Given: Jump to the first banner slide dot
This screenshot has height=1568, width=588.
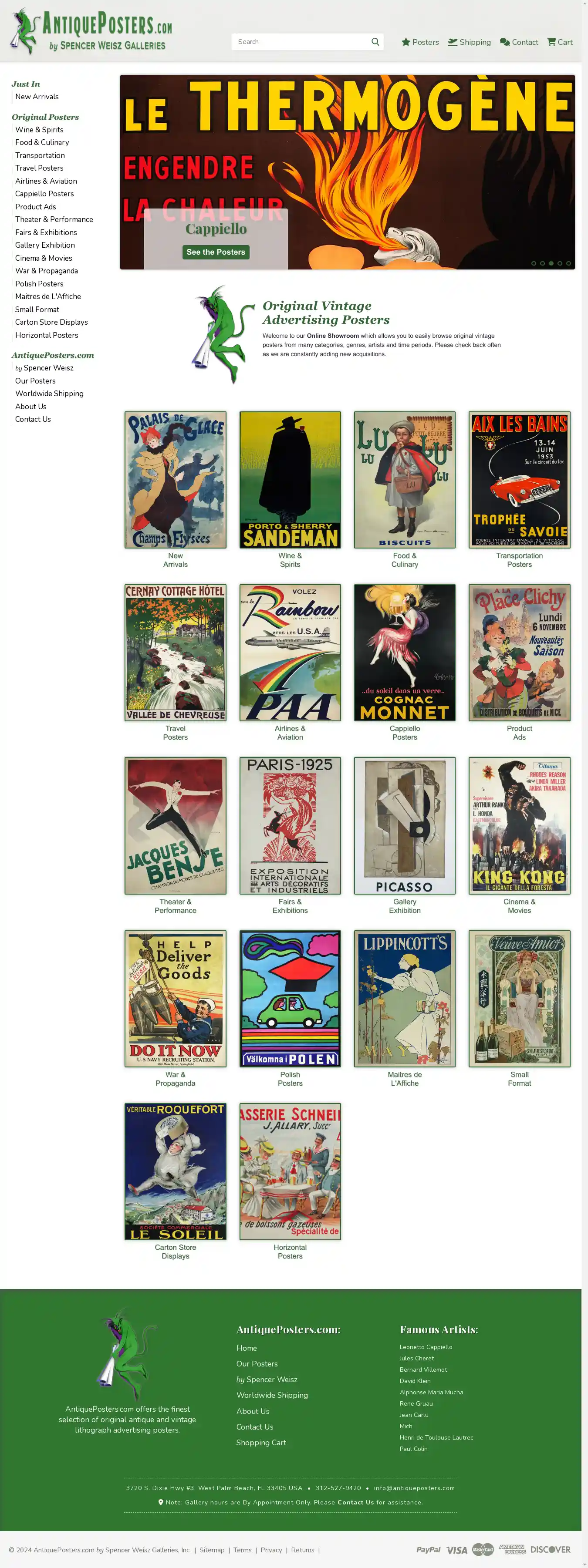Looking at the screenshot, I should [x=534, y=263].
